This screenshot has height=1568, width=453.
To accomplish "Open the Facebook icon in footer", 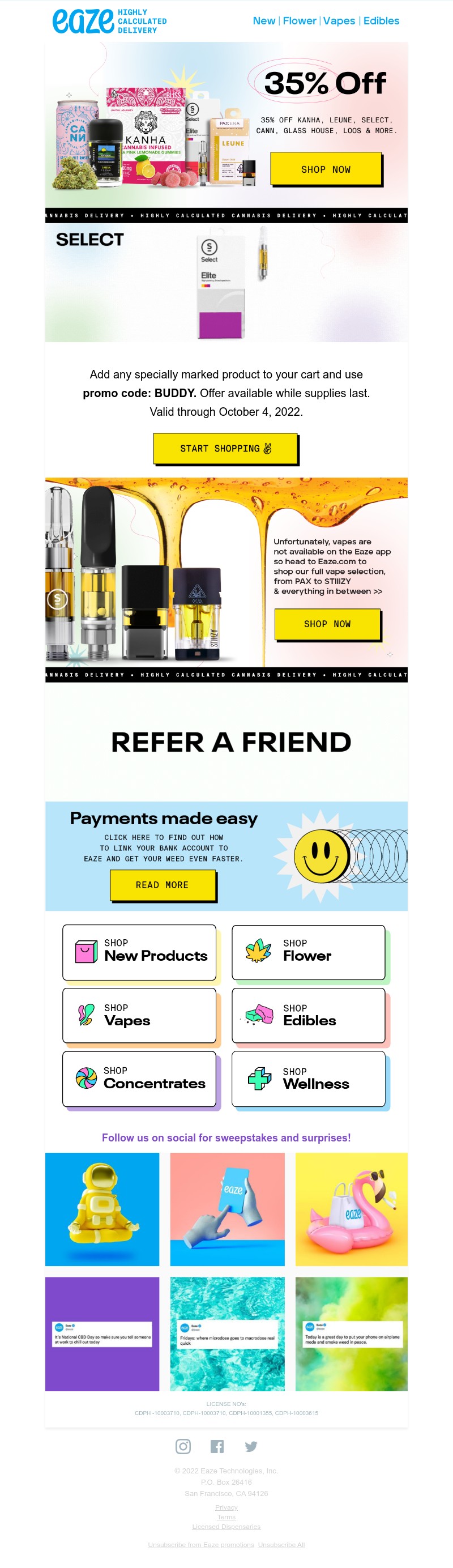I will tap(217, 1446).
